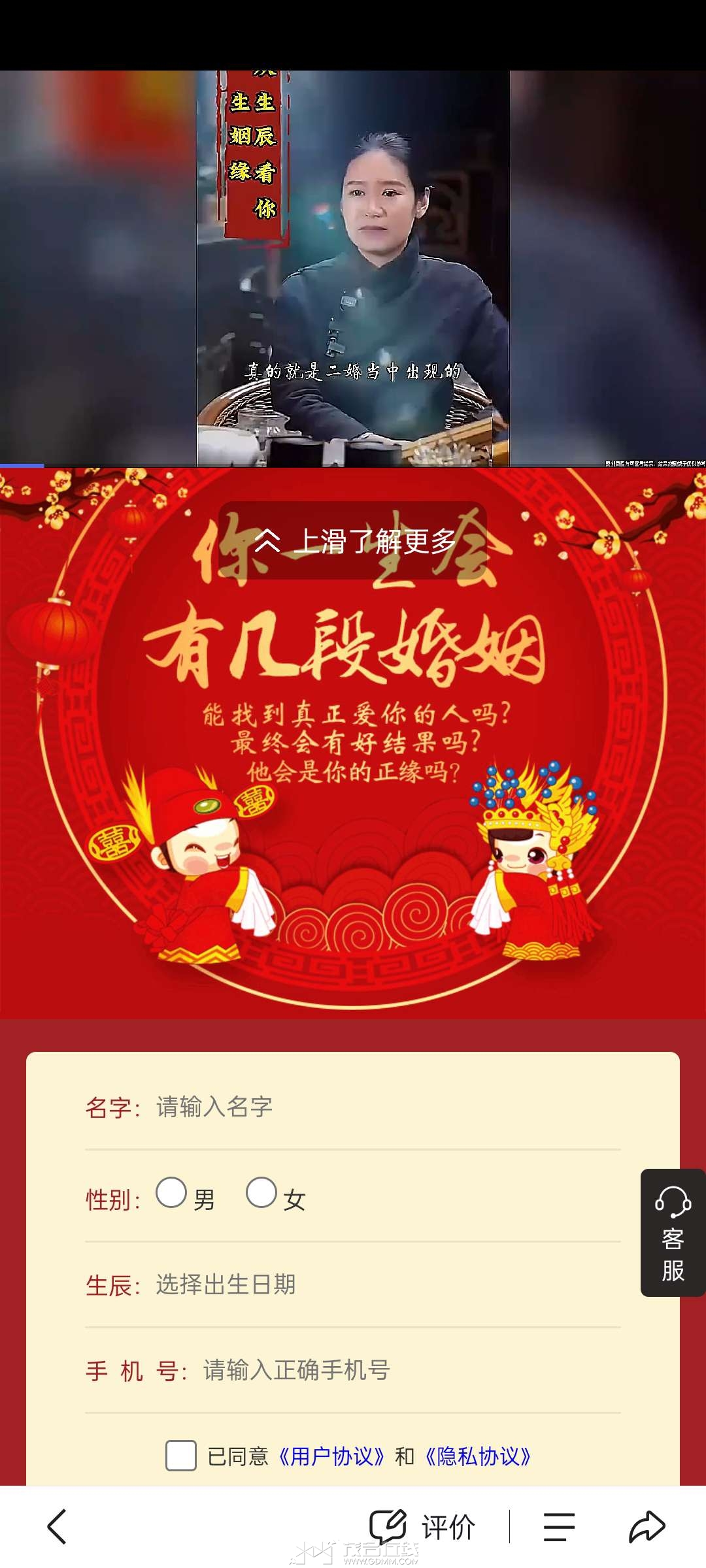Go back using the left arrow
The image size is (706, 1568).
[x=58, y=1527]
